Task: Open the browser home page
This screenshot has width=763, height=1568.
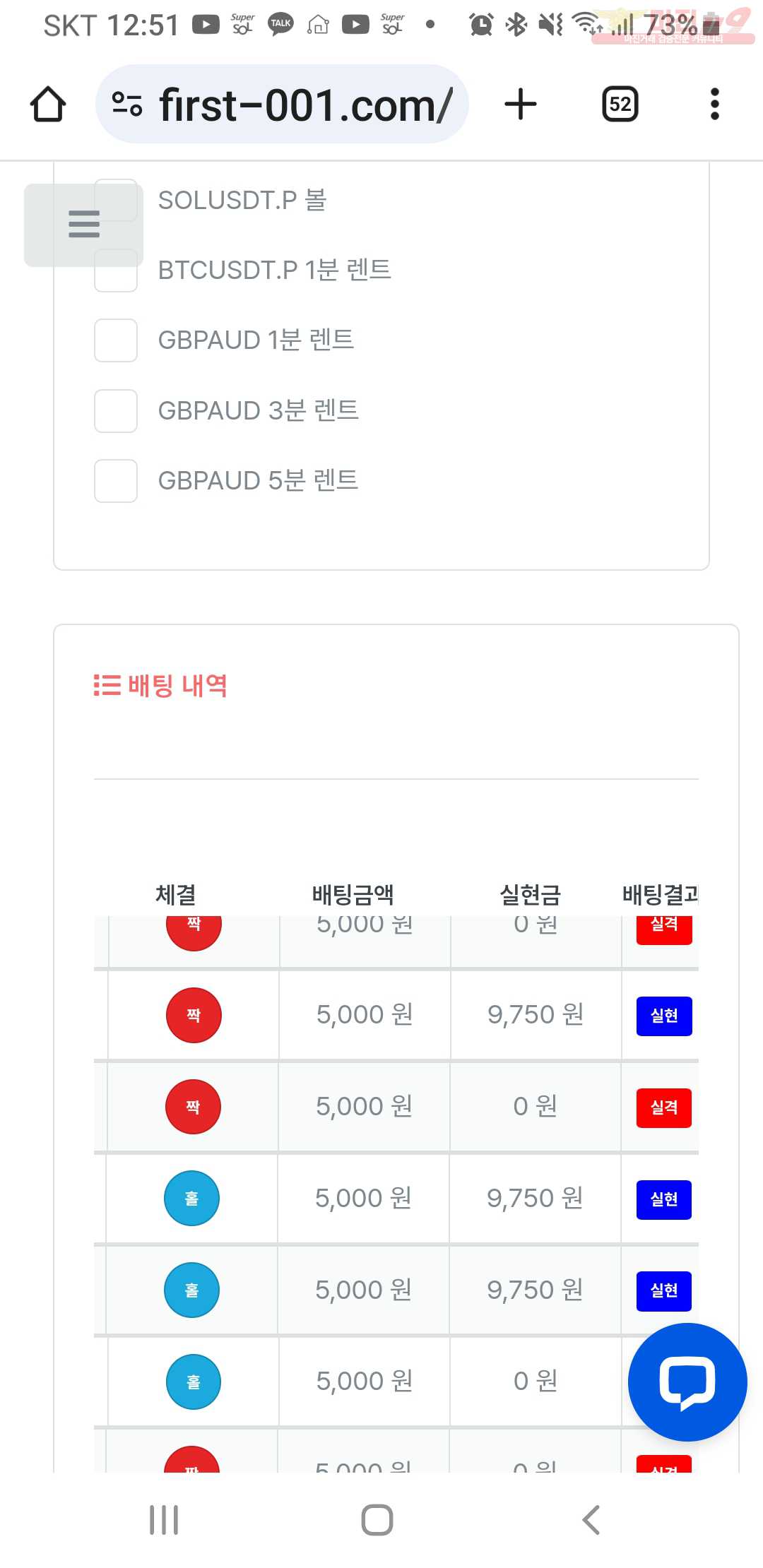Action: click(x=48, y=105)
